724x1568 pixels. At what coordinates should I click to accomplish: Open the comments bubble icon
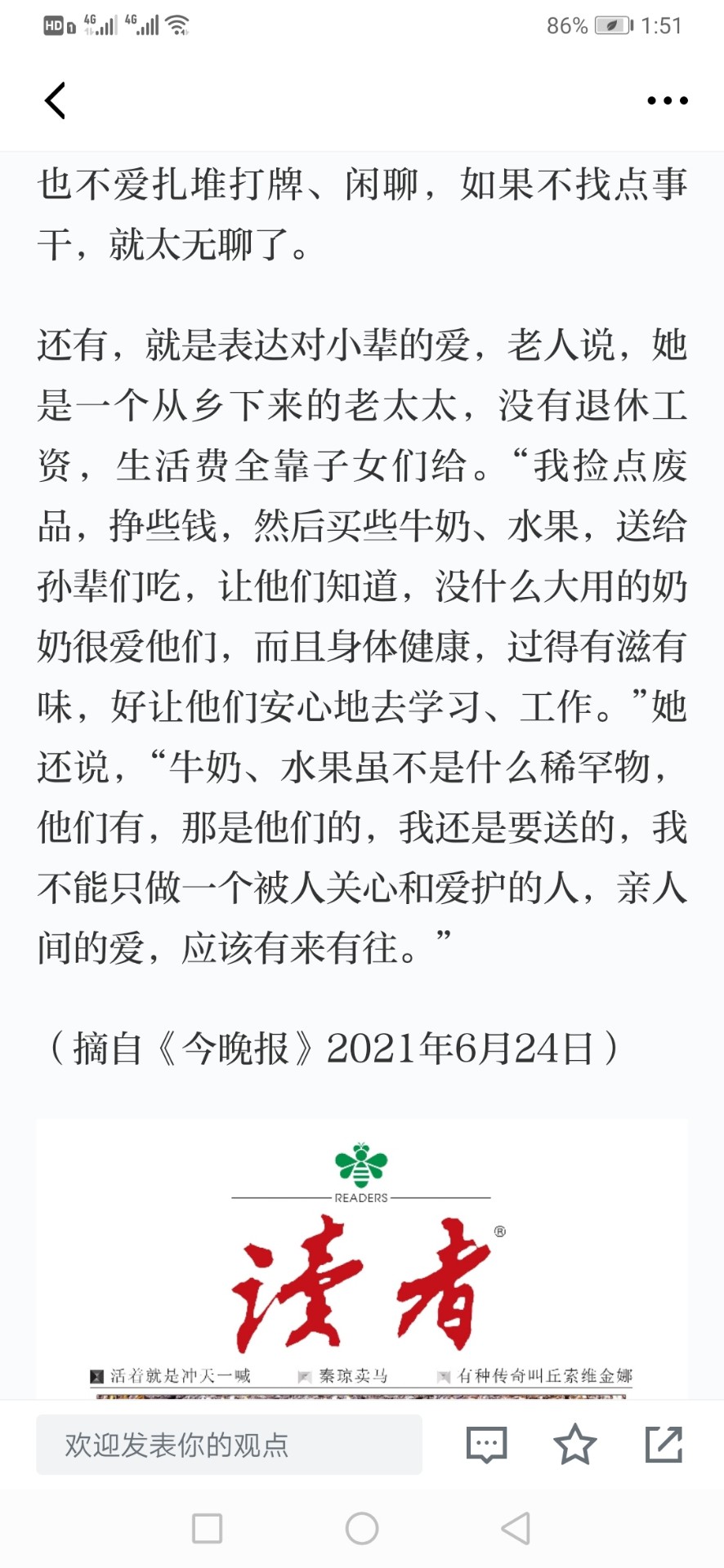tap(486, 1445)
